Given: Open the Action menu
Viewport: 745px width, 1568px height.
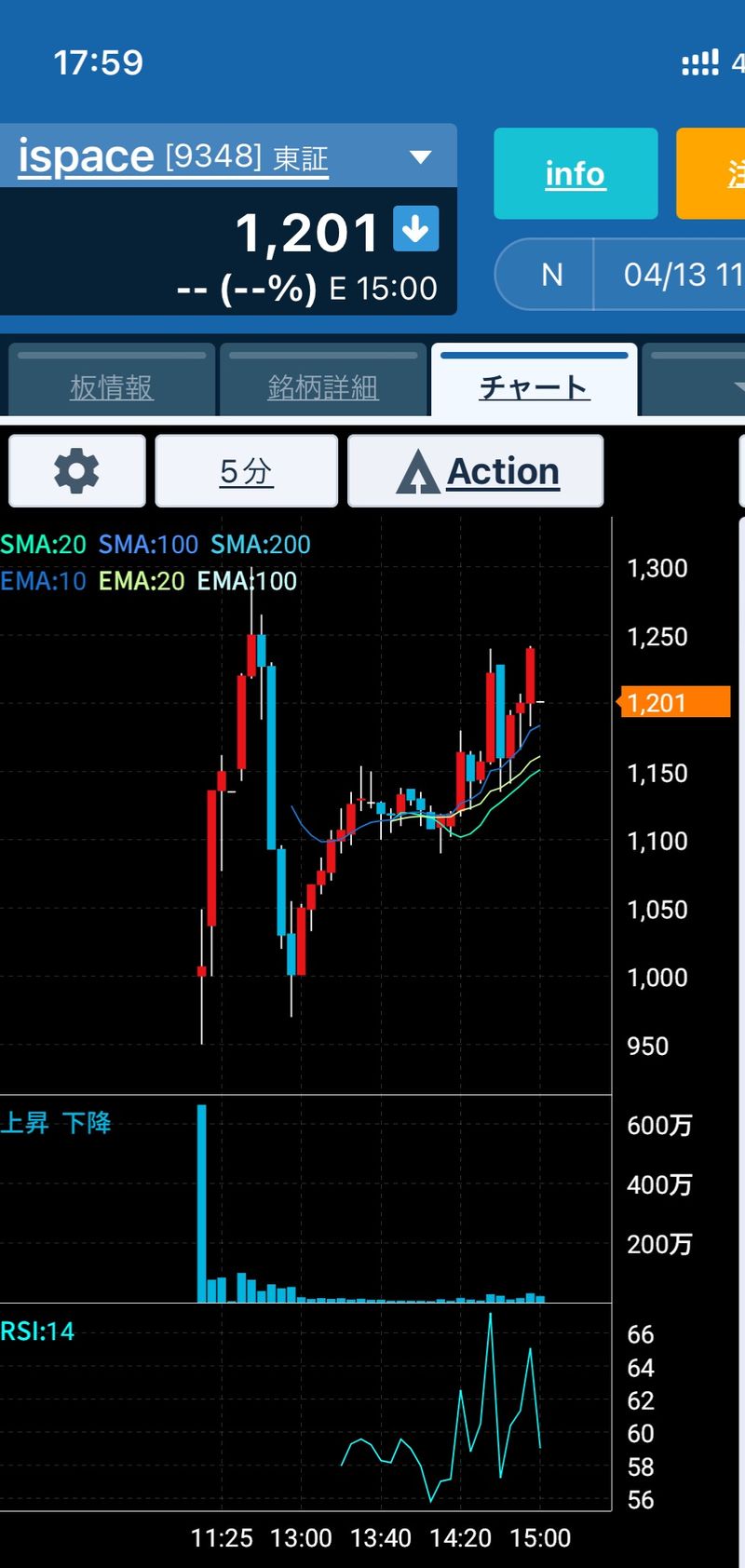Looking at the screenshot, I should (x=476, y=471).
